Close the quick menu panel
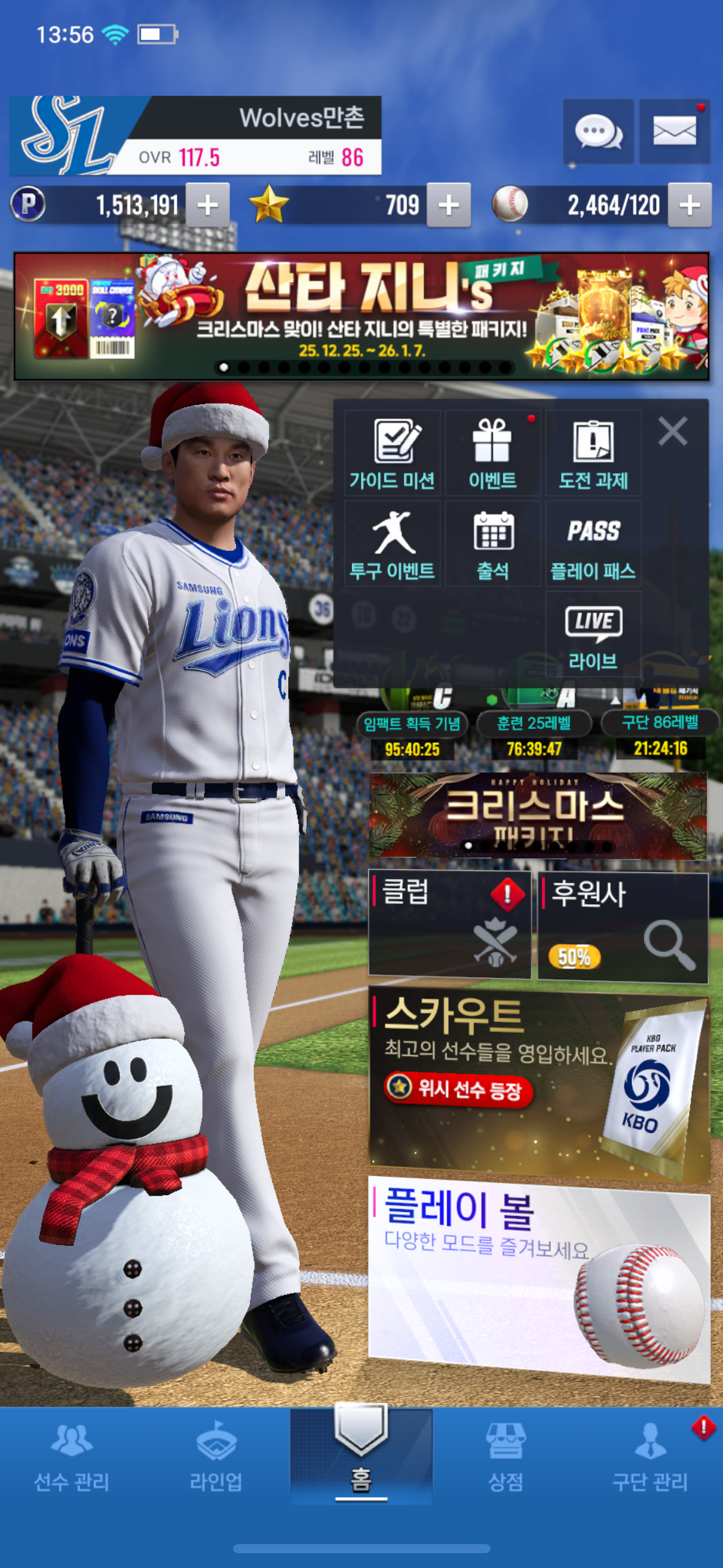This screenshot has height=1568, width=723. (x=673, y=431)
